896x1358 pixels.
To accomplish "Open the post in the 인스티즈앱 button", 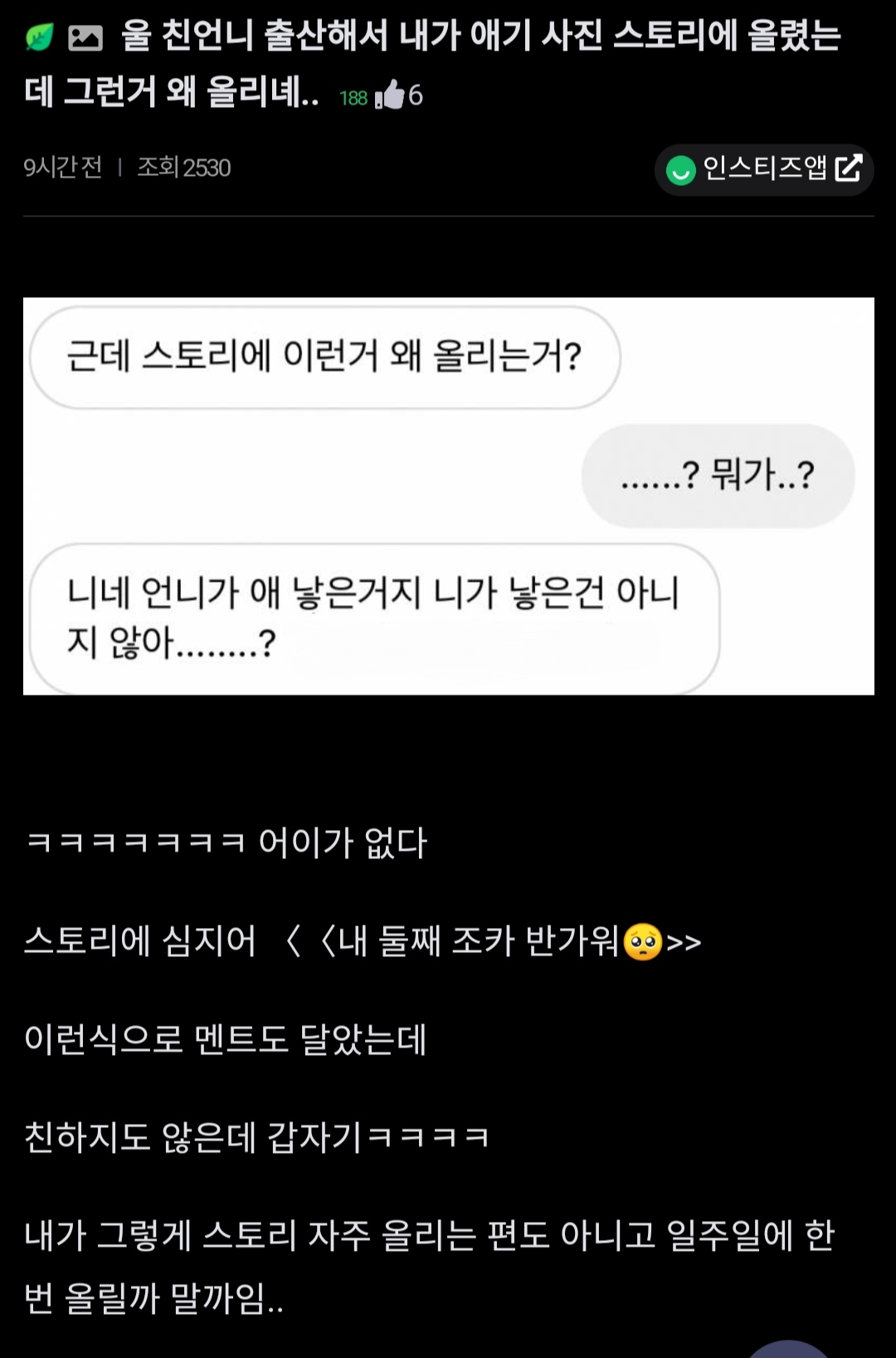I will pos(764,169).
